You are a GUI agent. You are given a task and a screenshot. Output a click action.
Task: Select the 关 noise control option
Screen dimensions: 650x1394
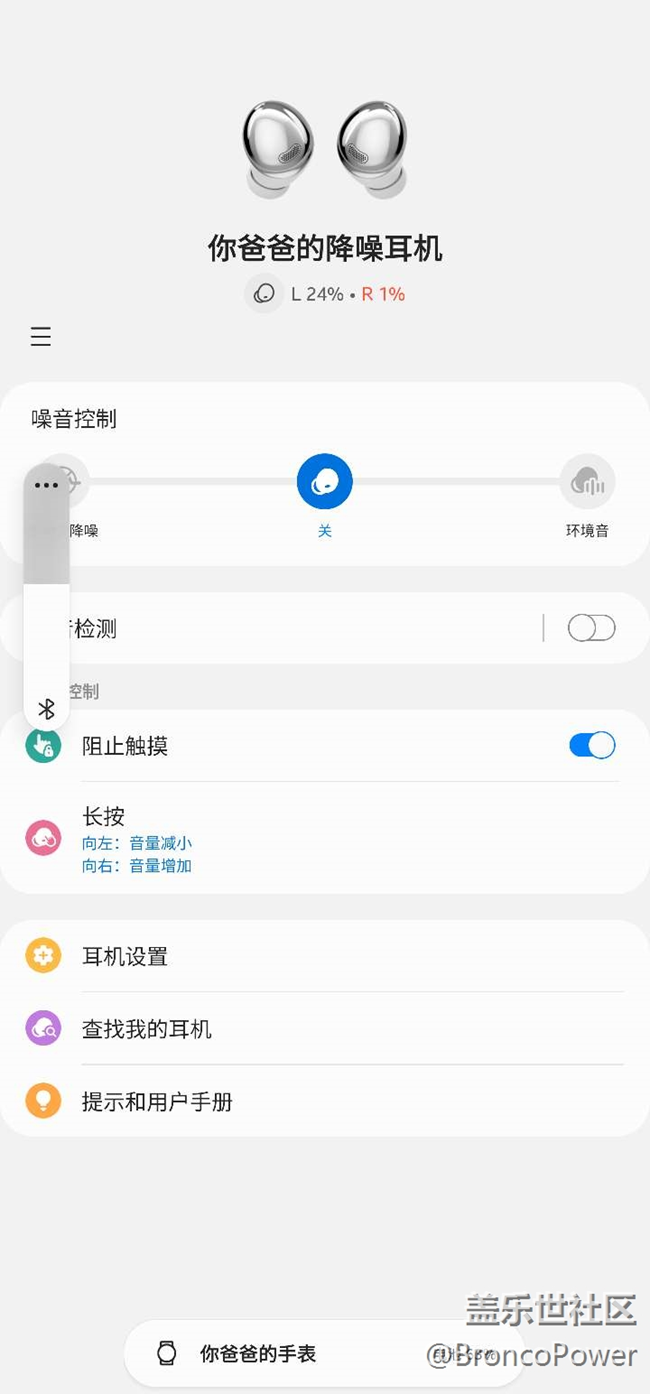(324, 482)
